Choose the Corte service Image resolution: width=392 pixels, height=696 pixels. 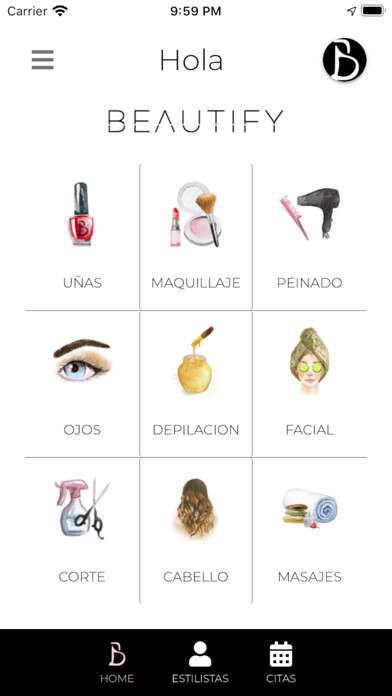(83, 531)
